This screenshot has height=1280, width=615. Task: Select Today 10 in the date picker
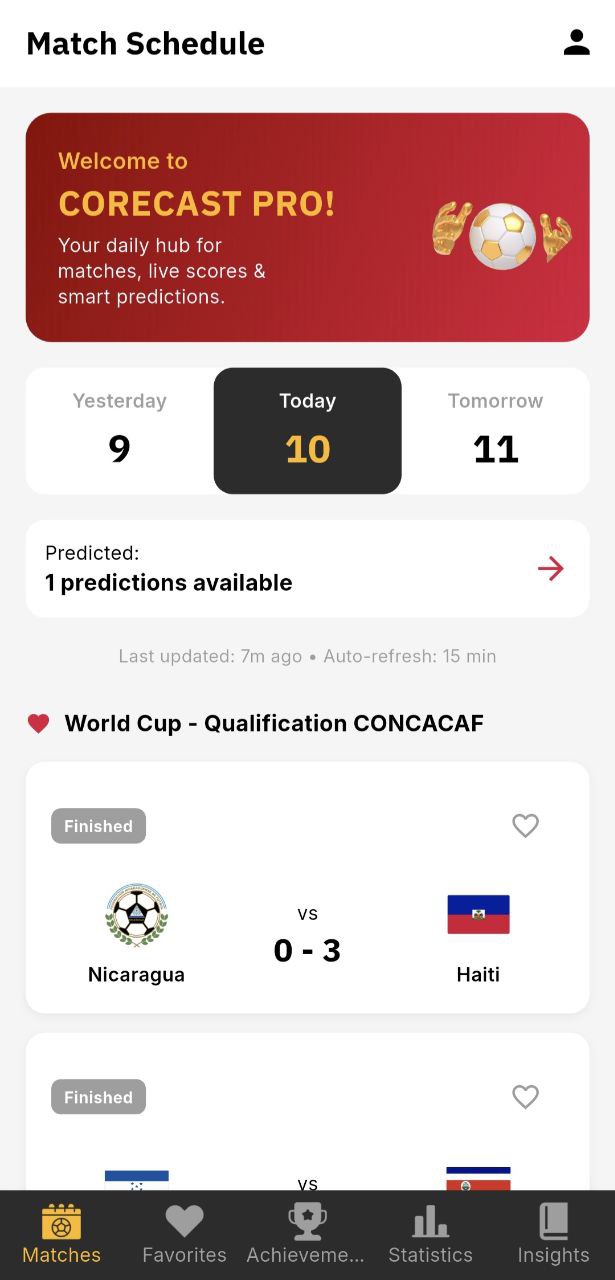click(x=307, y=431)
